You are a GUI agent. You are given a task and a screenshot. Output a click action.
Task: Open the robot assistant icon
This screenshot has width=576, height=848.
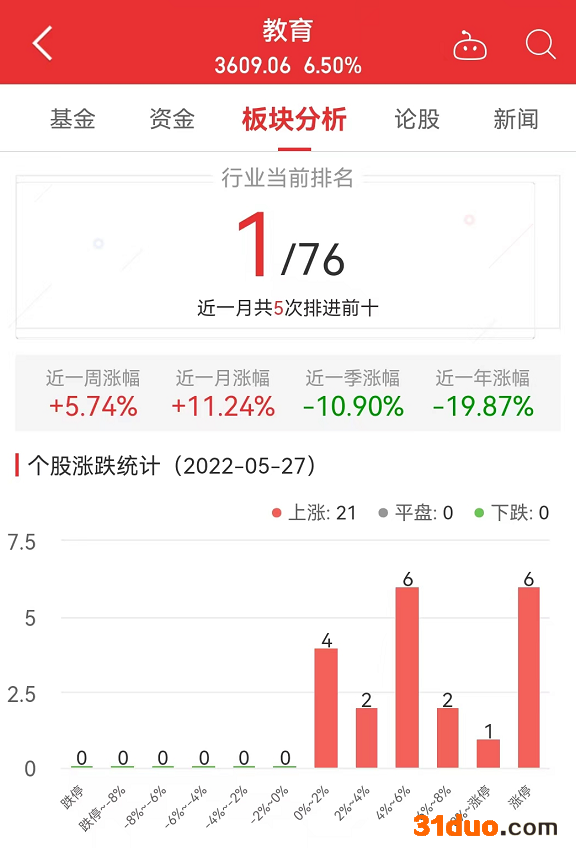(x=469, y=45)
